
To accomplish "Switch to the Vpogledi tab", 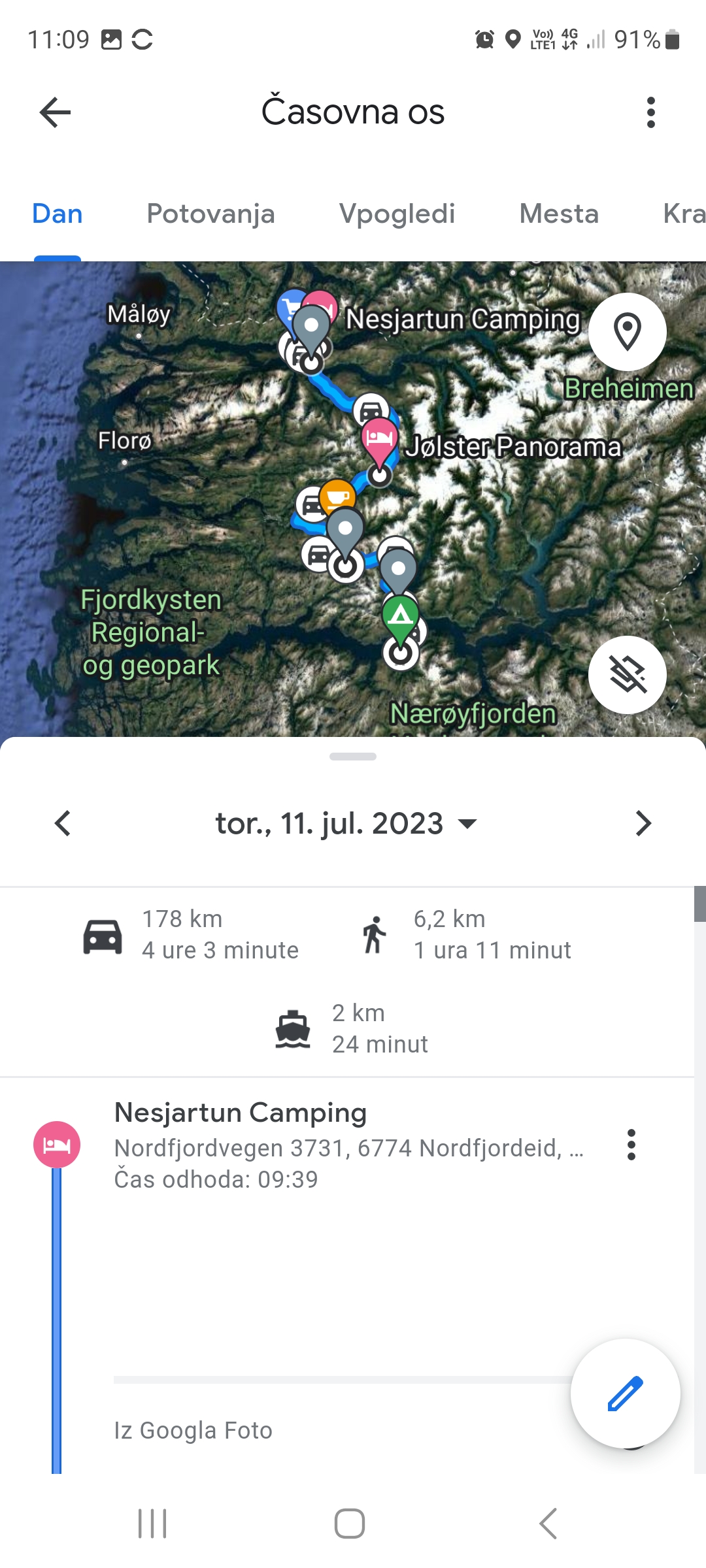I will [397, 214].
